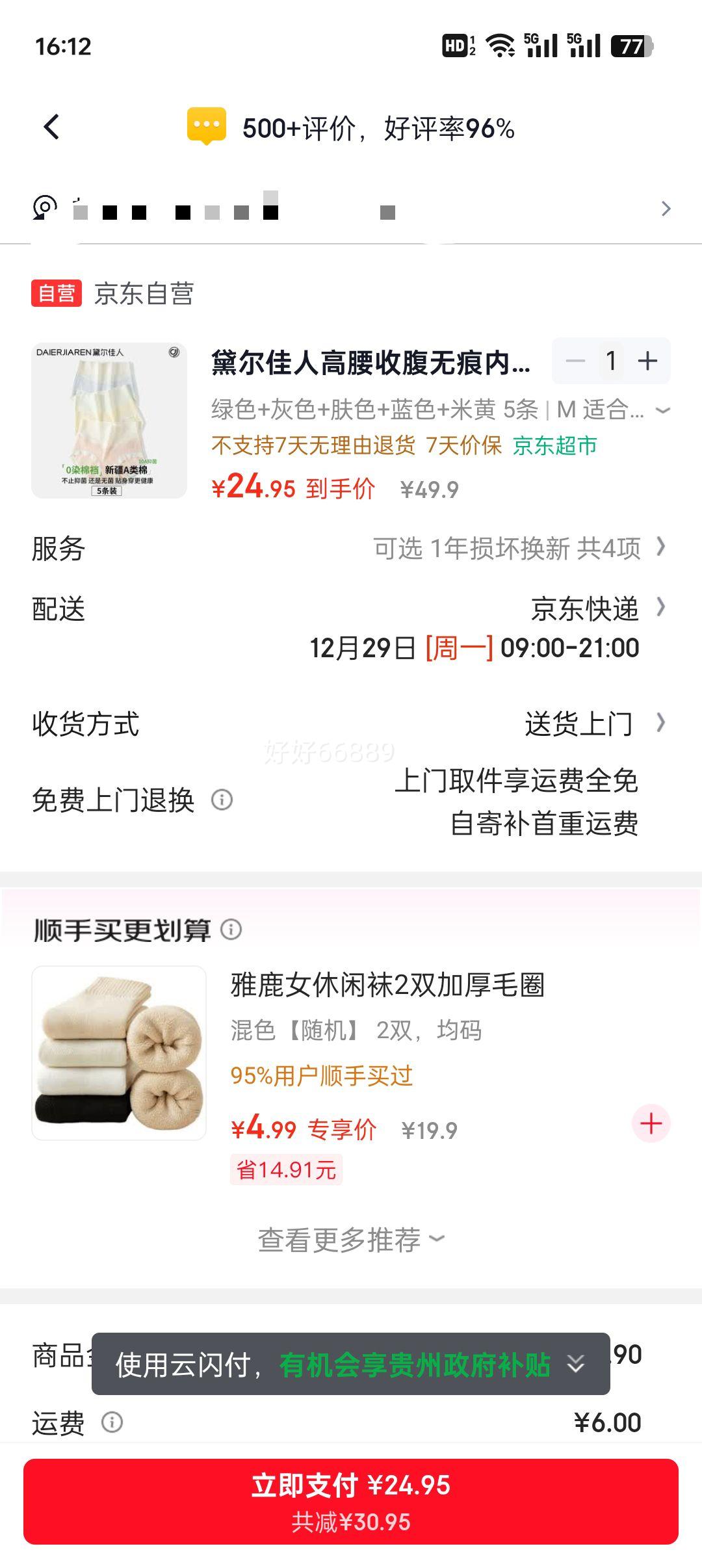702x1568 pixels.
Task: Select 7天价保 price protection tag
Action: (465, 446)
